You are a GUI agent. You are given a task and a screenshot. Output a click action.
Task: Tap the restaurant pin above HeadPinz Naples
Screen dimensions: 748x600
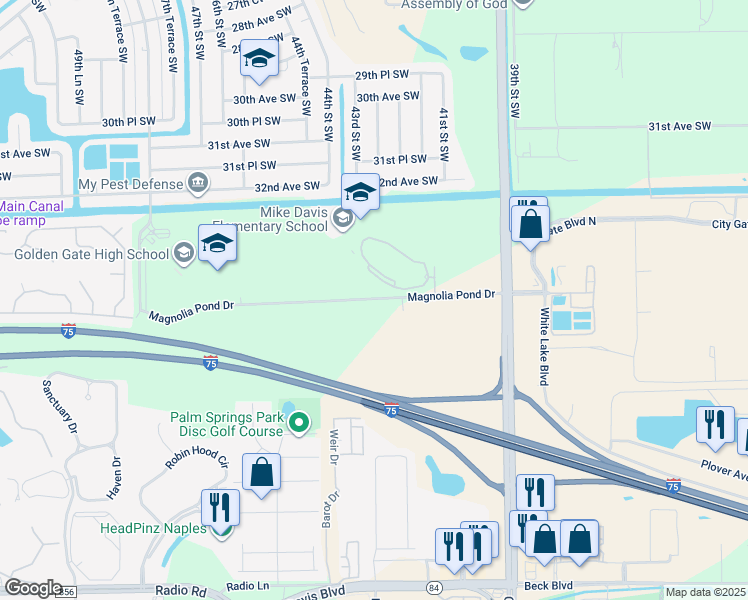[x=219, y=507]
